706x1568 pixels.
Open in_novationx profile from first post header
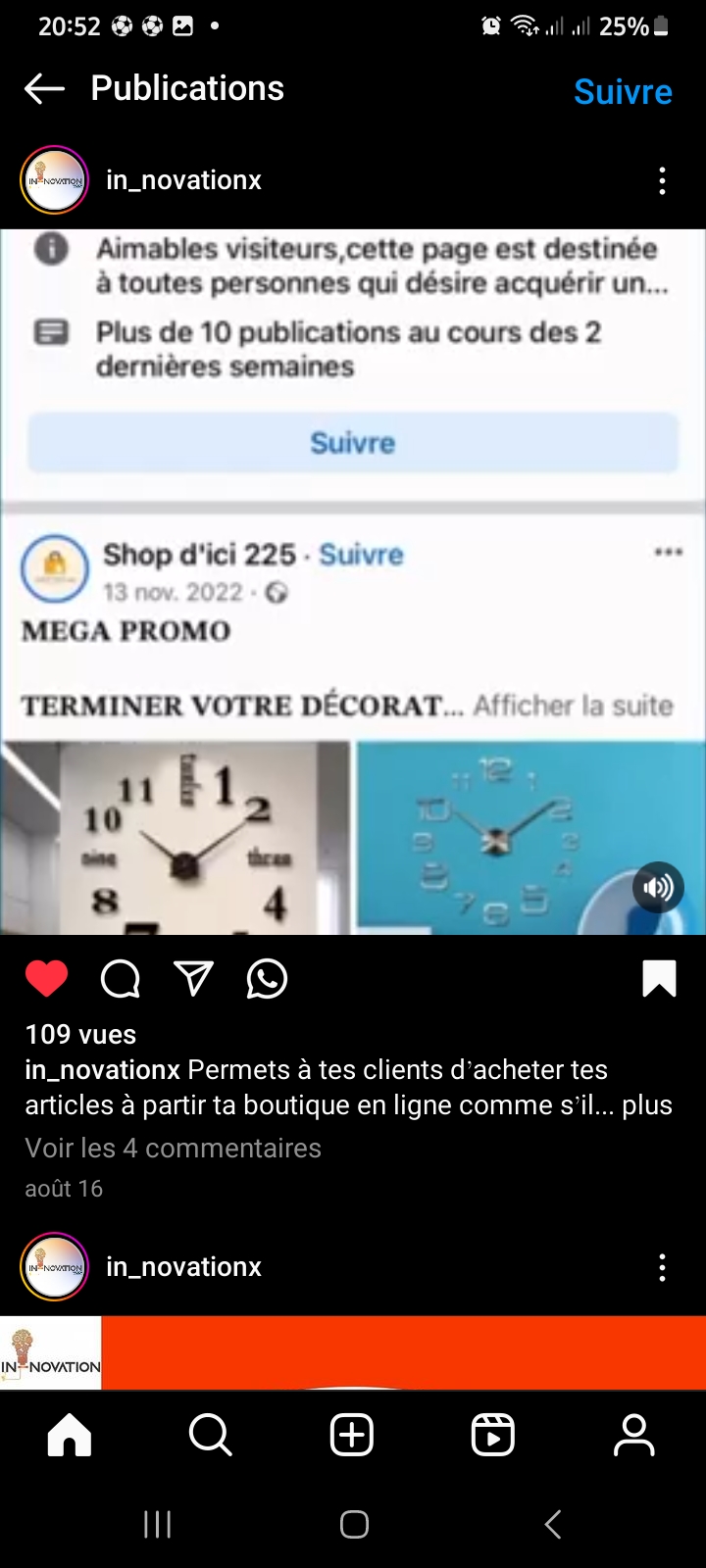(x=183, y=180)
